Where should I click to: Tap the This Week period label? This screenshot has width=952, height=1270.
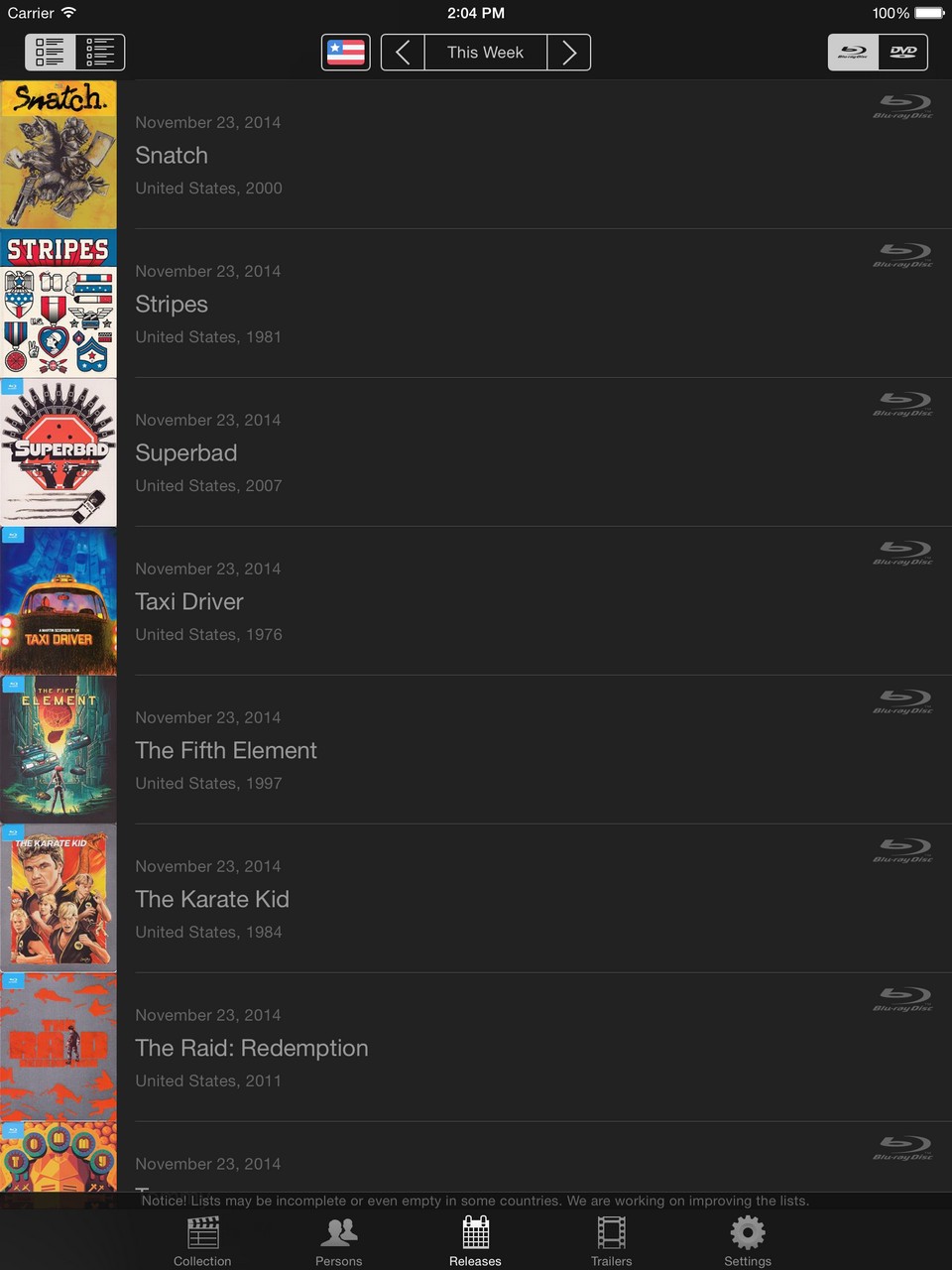(x=485, y=53)
